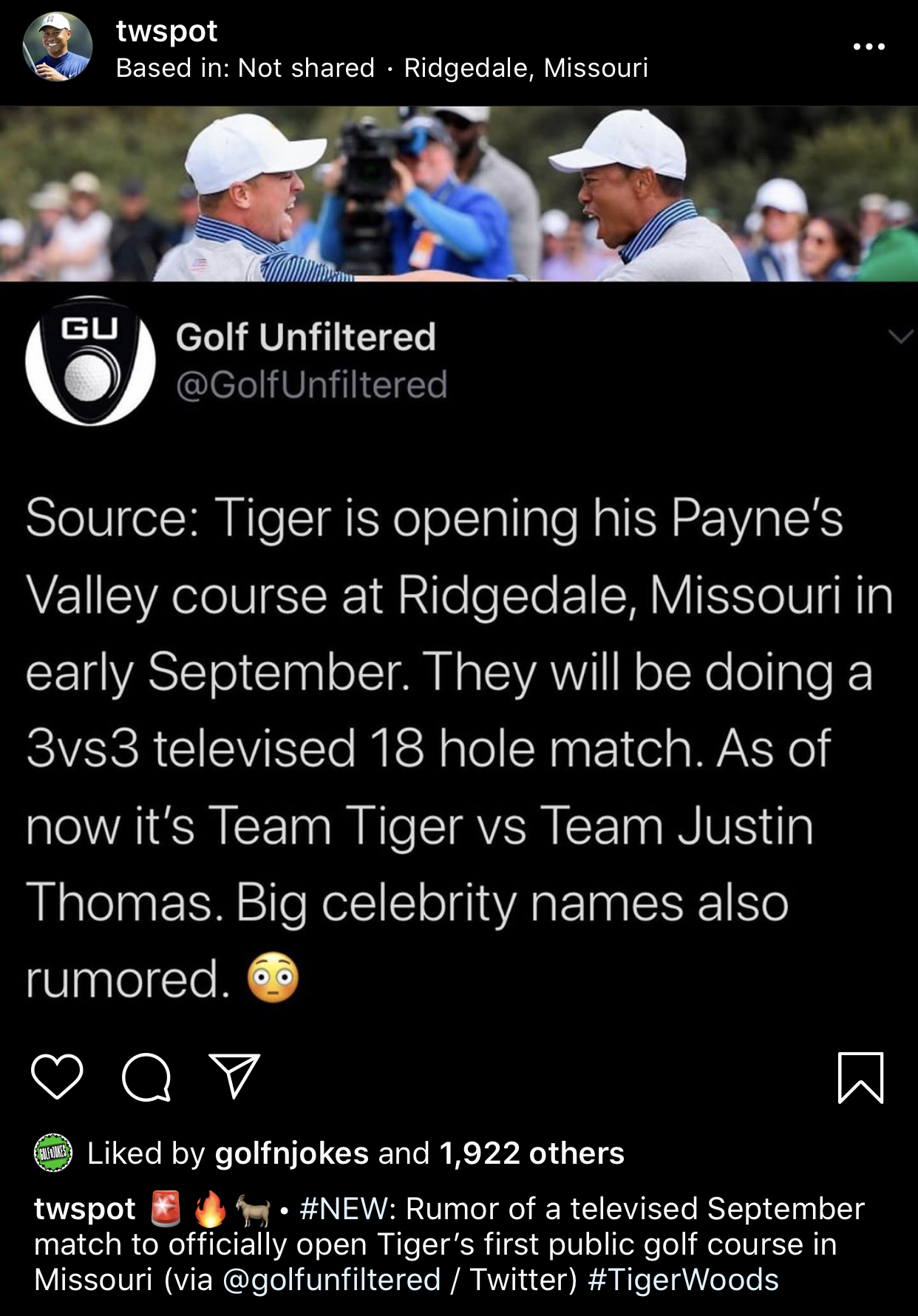Image resolution: width=918 pixels, height=1316 pixels.
Task: Open the post overflow menu
Action: 868,47
